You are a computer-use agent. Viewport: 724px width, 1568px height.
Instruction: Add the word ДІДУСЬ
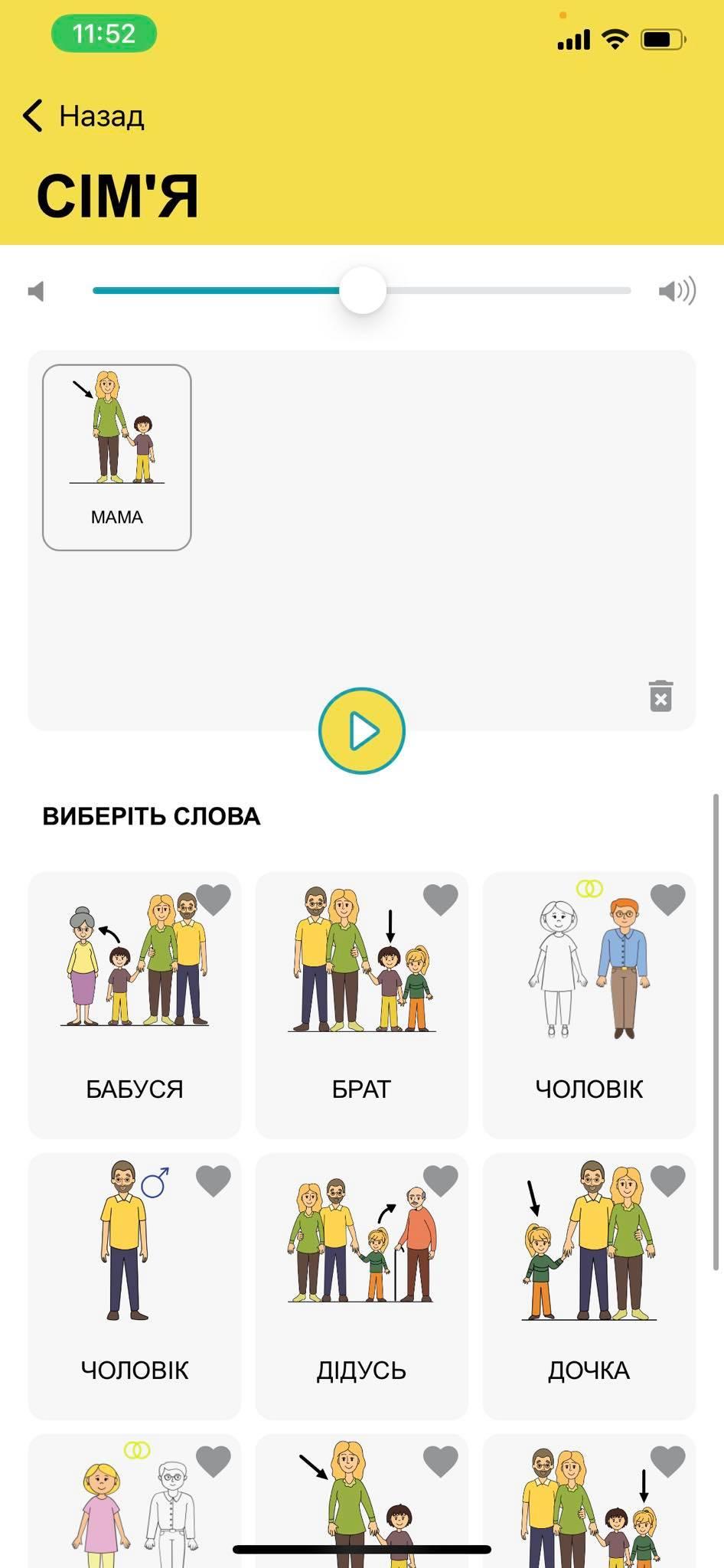click(x=361, y=1286)
